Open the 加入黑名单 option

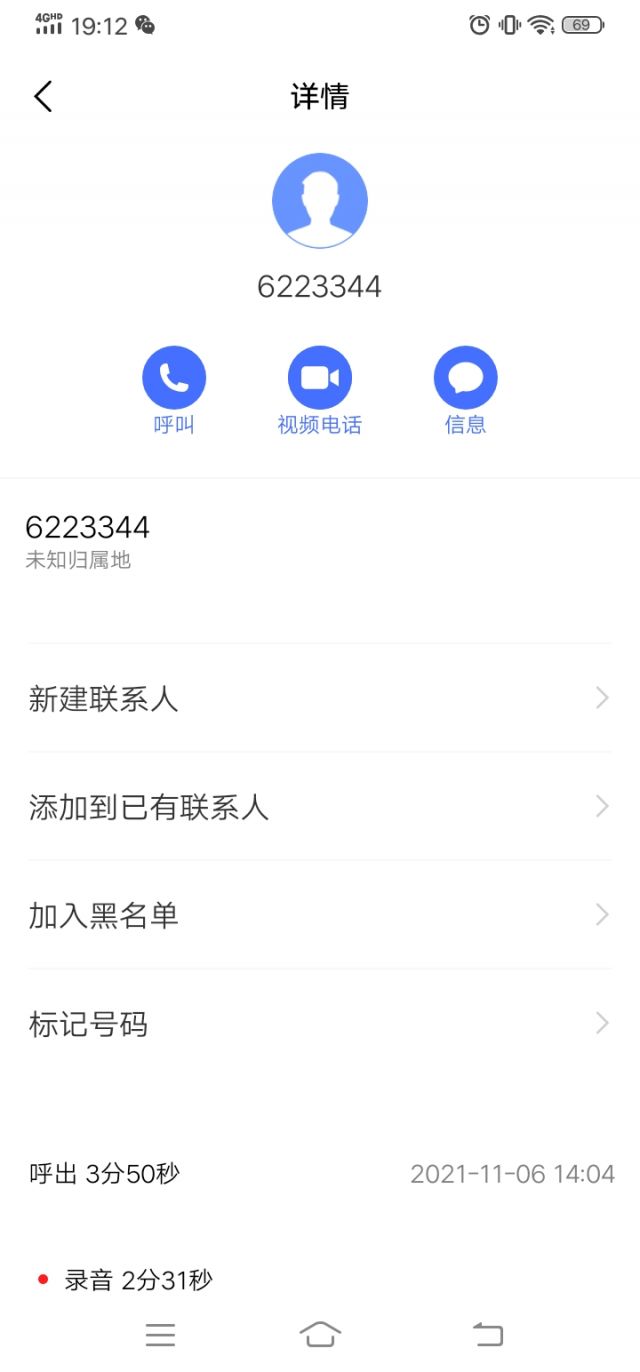319,915
